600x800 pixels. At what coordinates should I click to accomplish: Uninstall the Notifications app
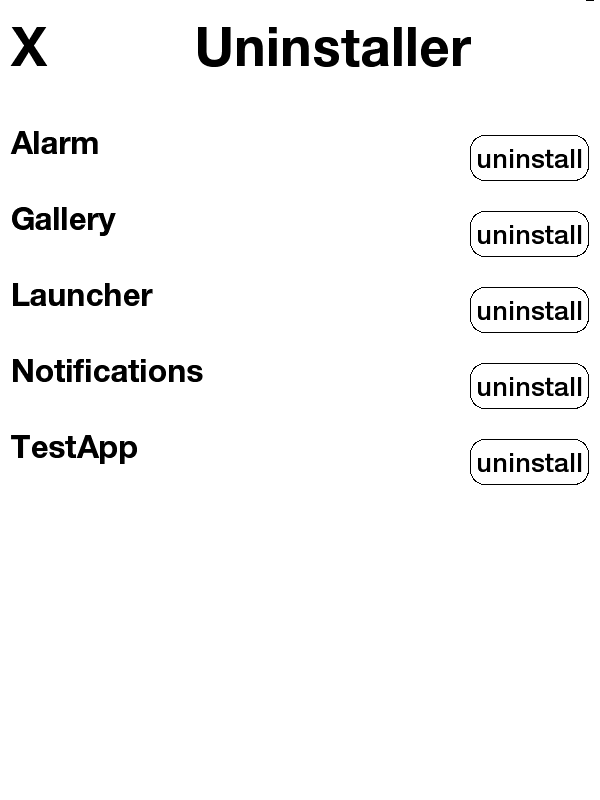[x=529, y=386]
